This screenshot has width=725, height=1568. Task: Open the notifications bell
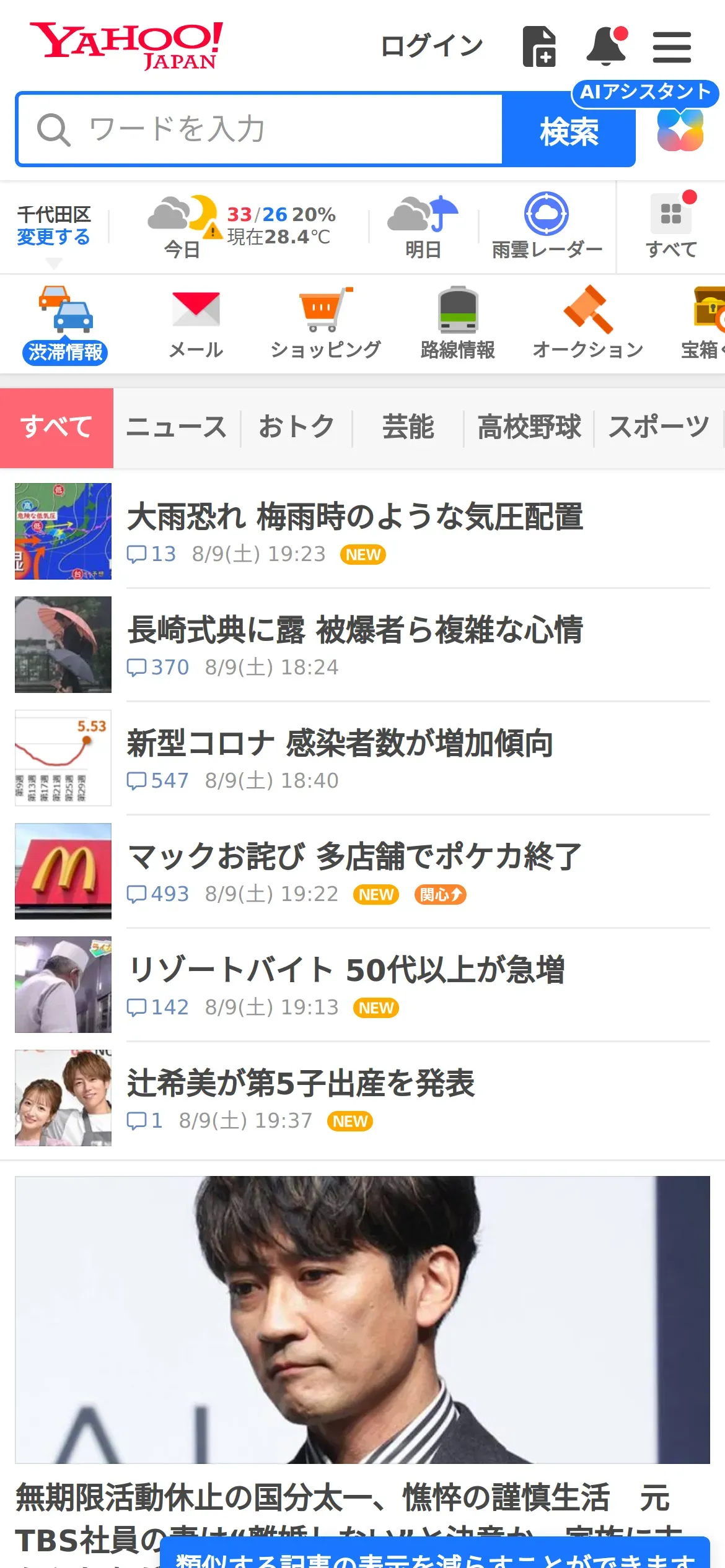pos(607,46)
